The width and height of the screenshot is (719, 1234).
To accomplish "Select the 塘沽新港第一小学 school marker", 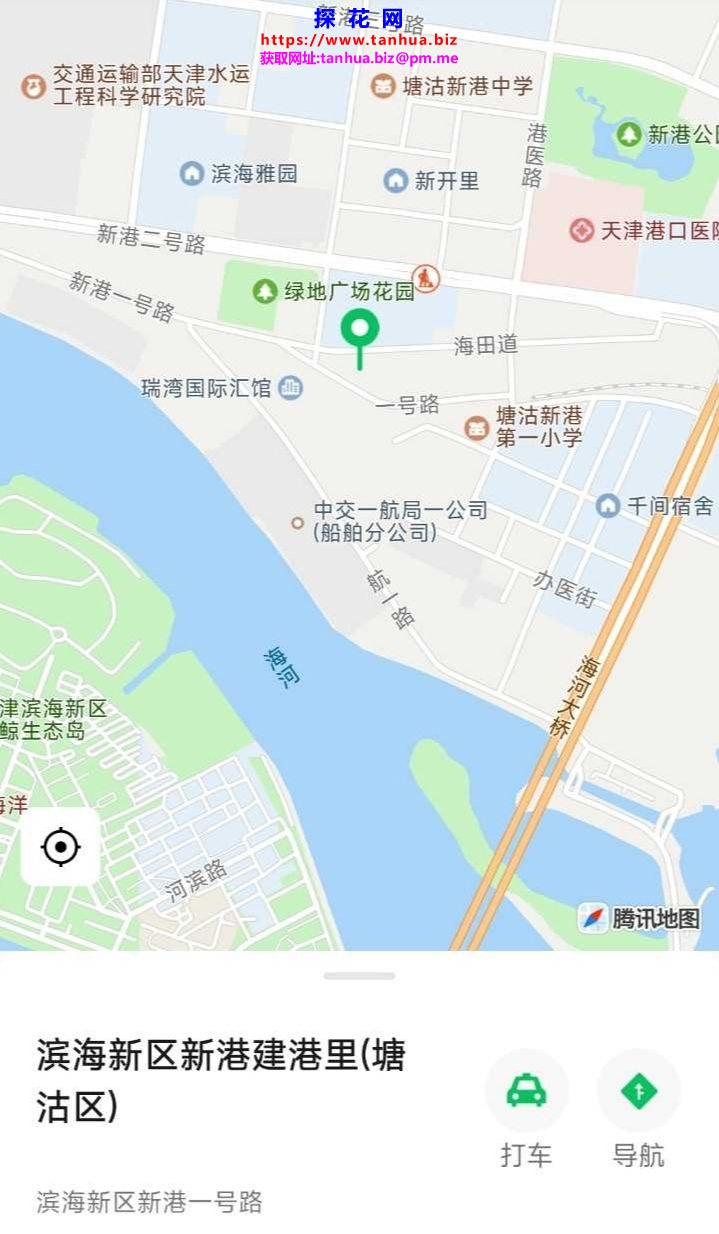I will 477,427.
